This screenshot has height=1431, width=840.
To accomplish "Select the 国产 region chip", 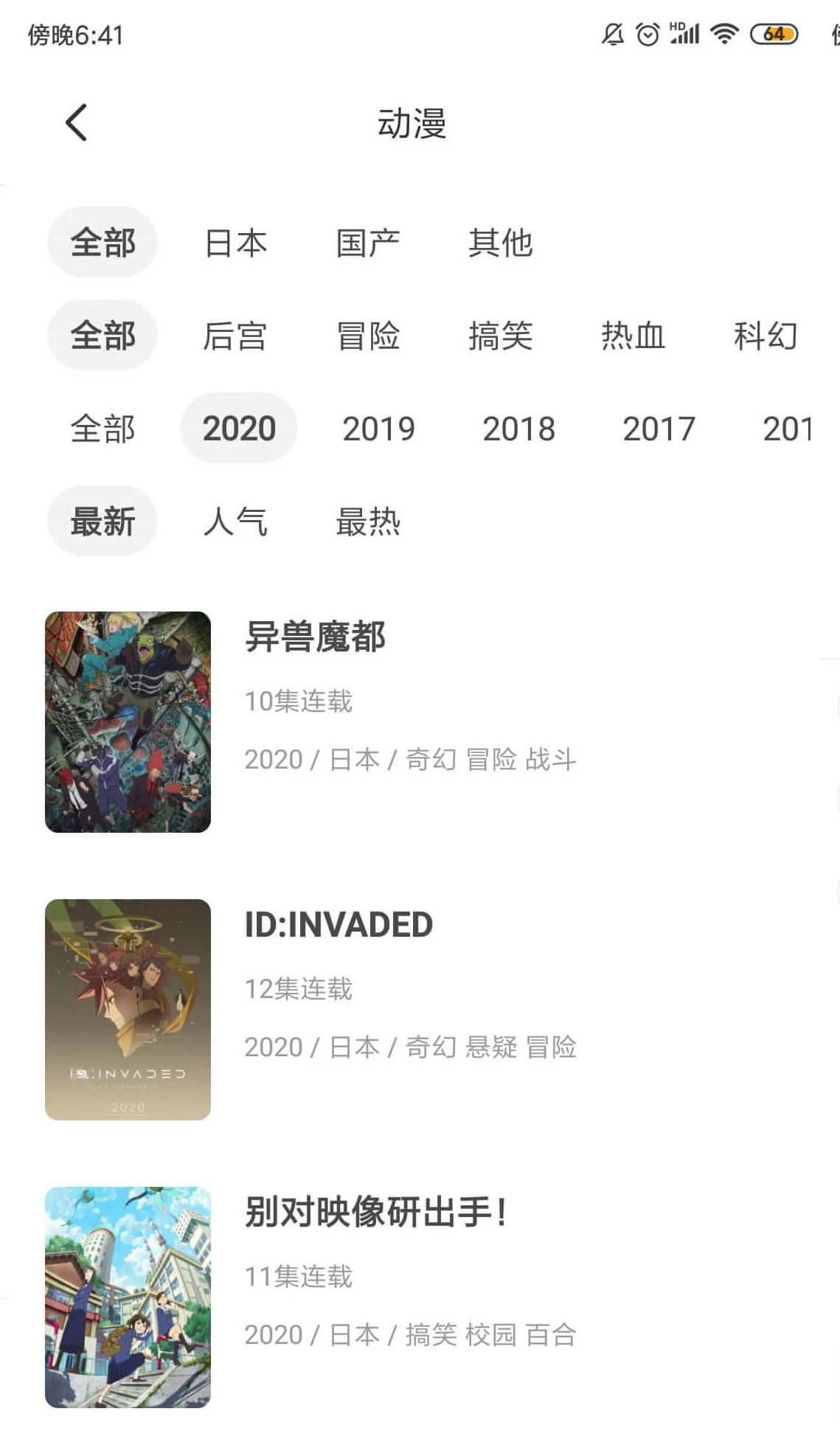I will click(x=368, y=243).
